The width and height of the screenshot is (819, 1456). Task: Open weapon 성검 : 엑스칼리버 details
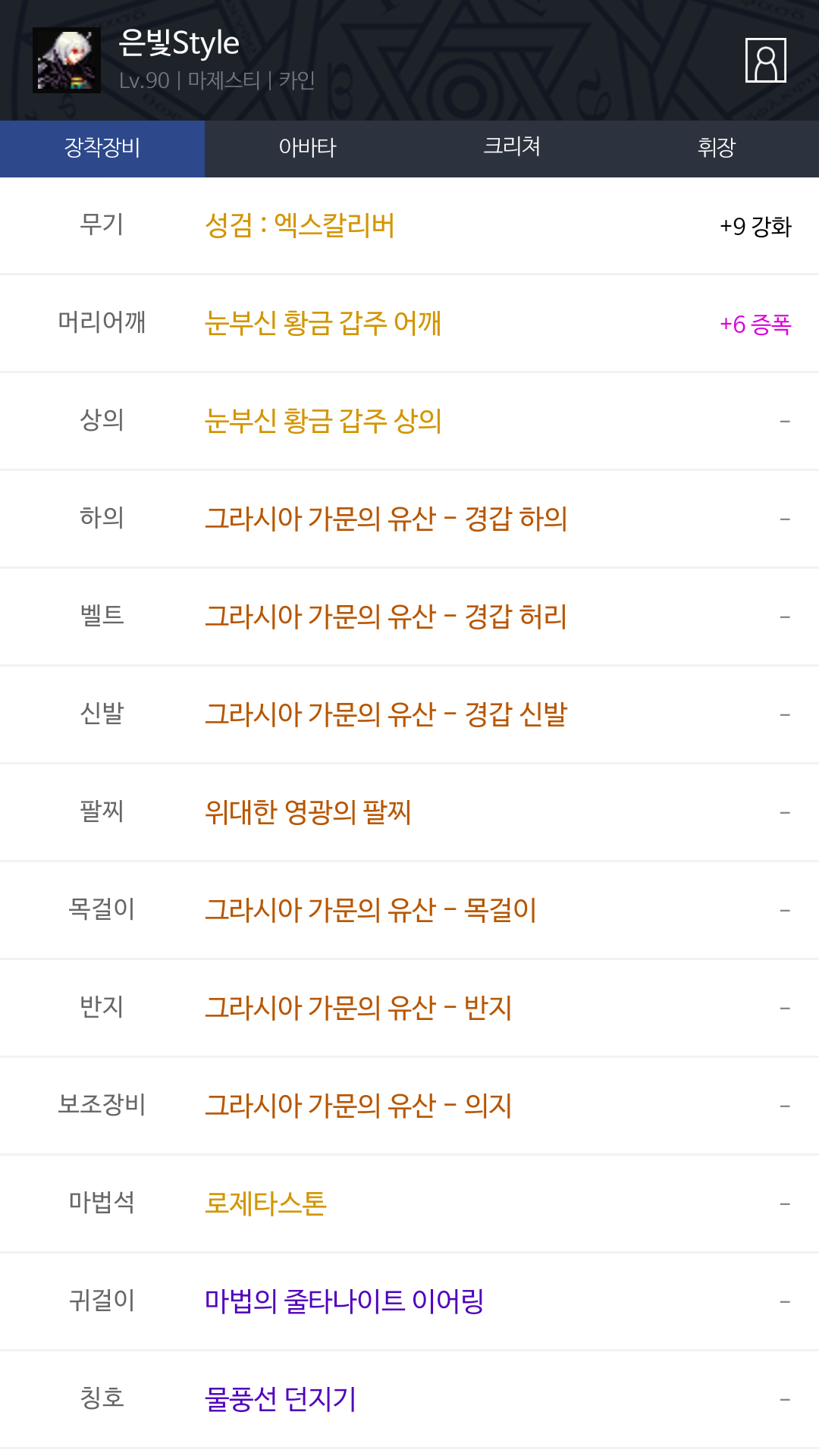[300, 226]
